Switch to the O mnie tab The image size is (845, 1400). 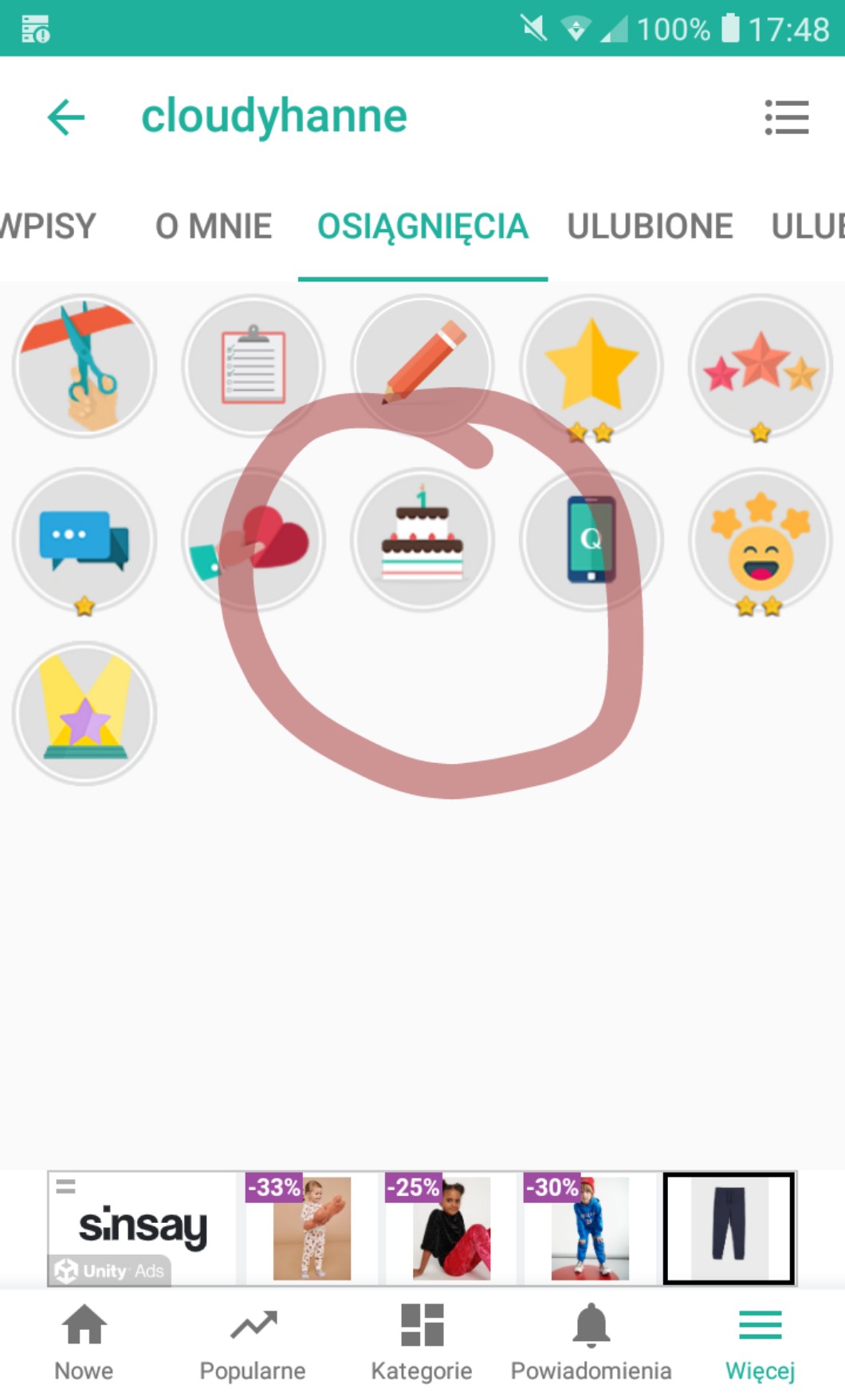[214, 226]
